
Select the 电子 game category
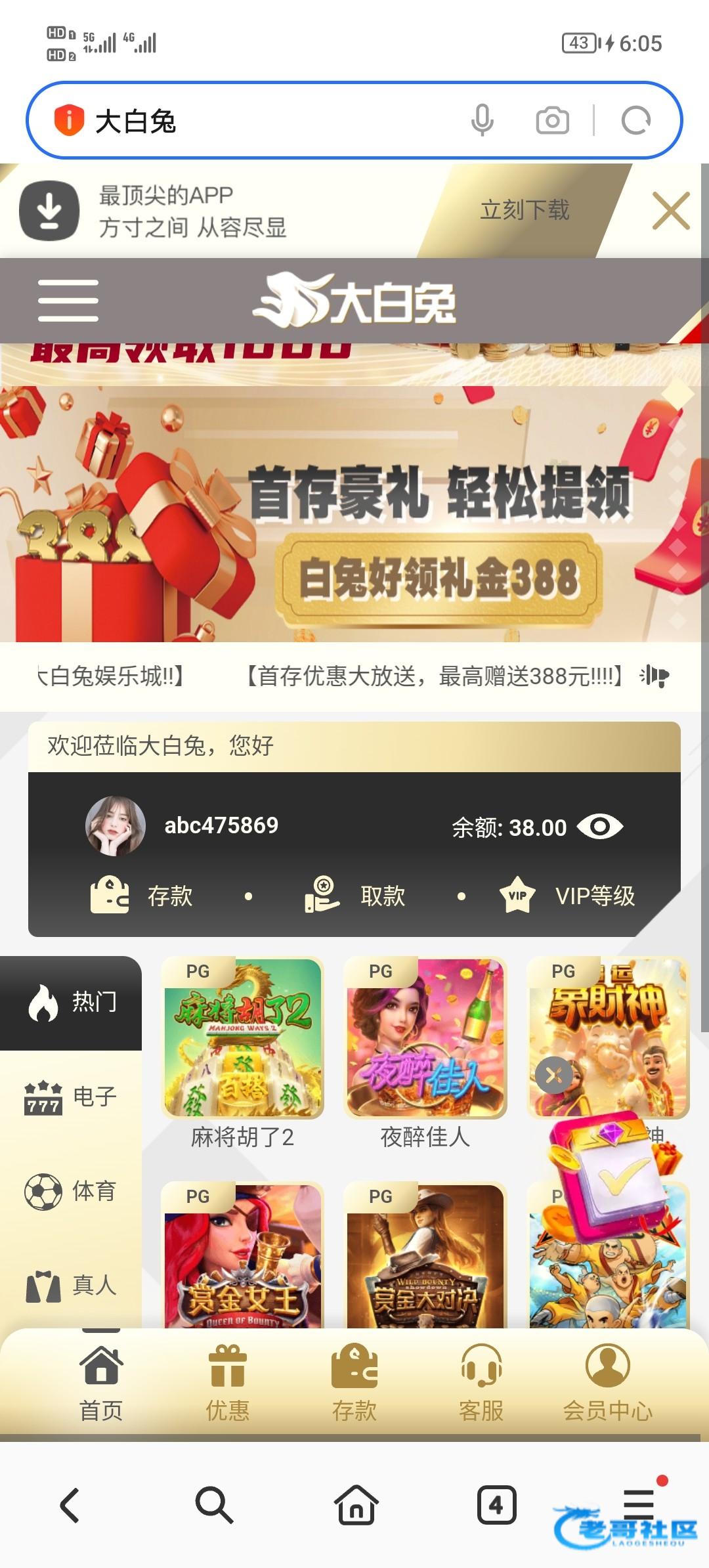(x=71, y=1097)
